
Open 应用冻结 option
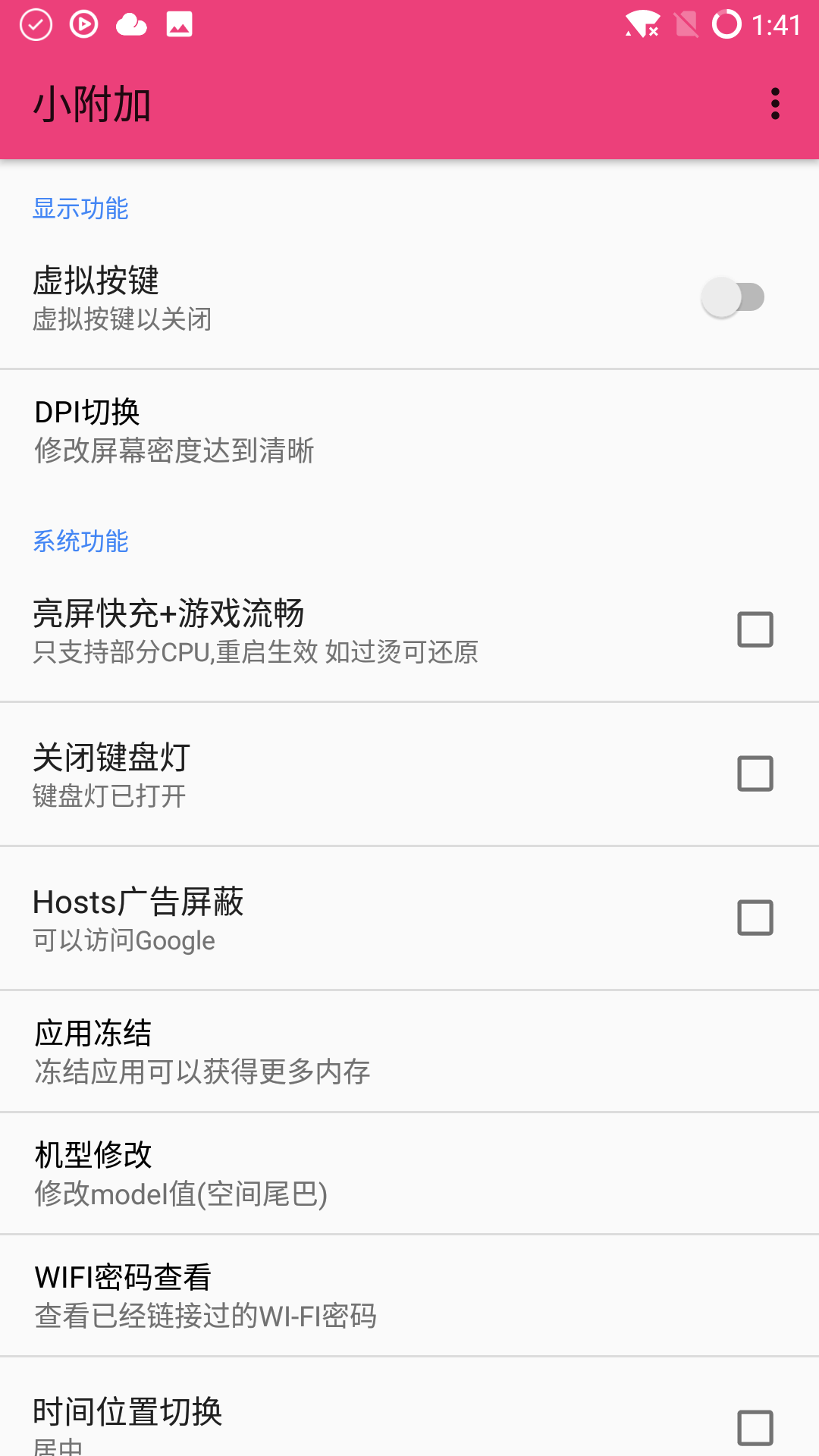(409, 1051)
